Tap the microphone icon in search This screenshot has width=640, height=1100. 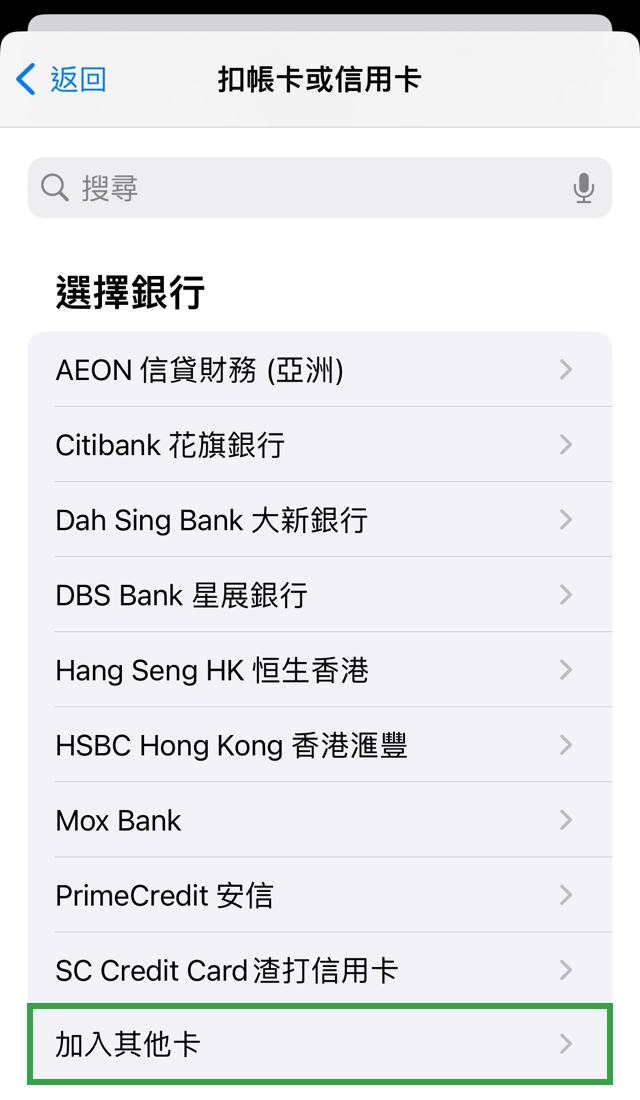(583, 188)
